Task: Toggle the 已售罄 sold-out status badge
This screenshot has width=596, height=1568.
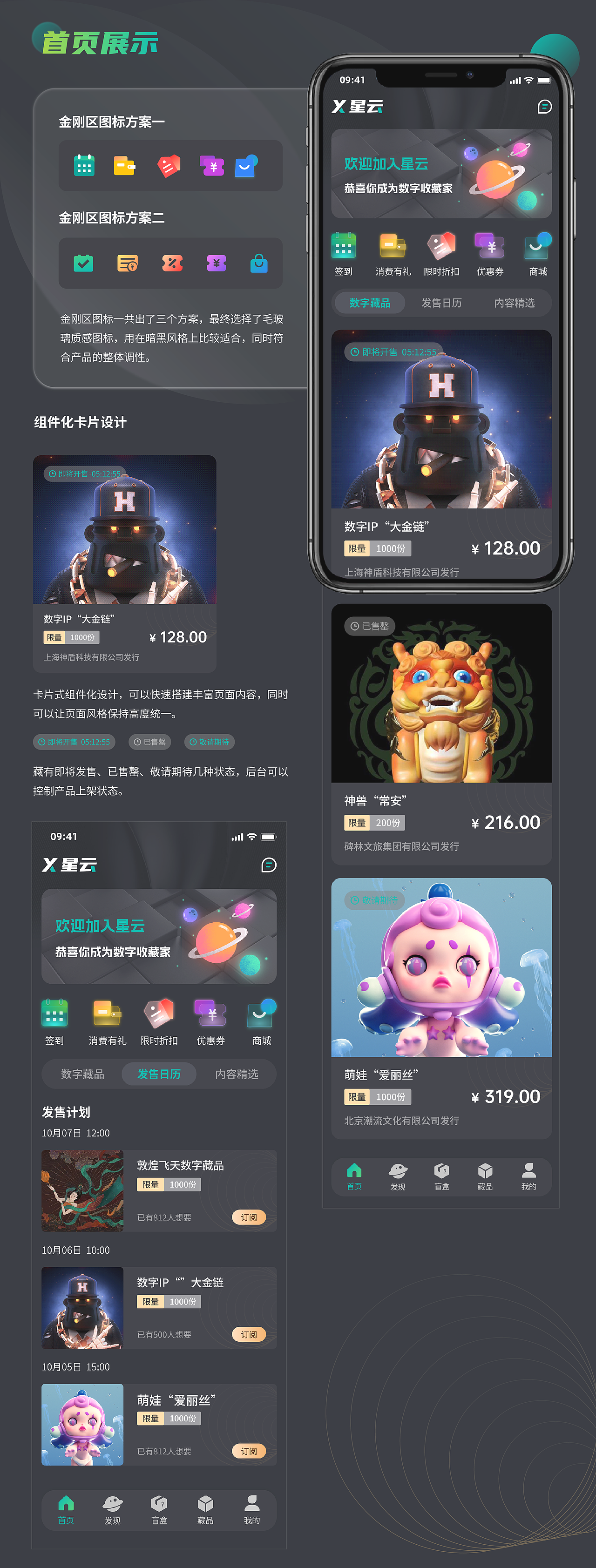Action: tap(150, 742)
